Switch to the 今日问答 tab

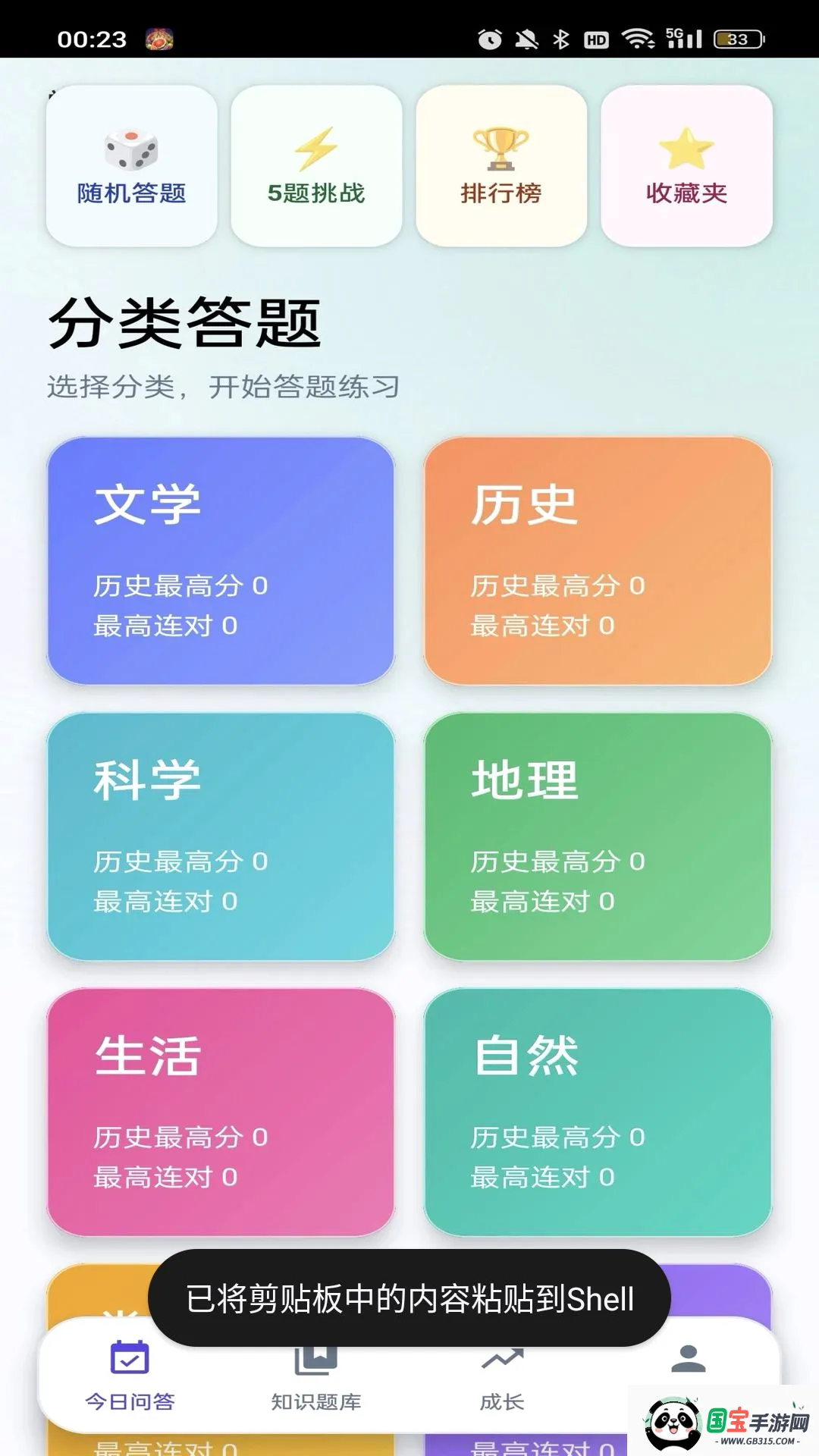coord(130,1376)
